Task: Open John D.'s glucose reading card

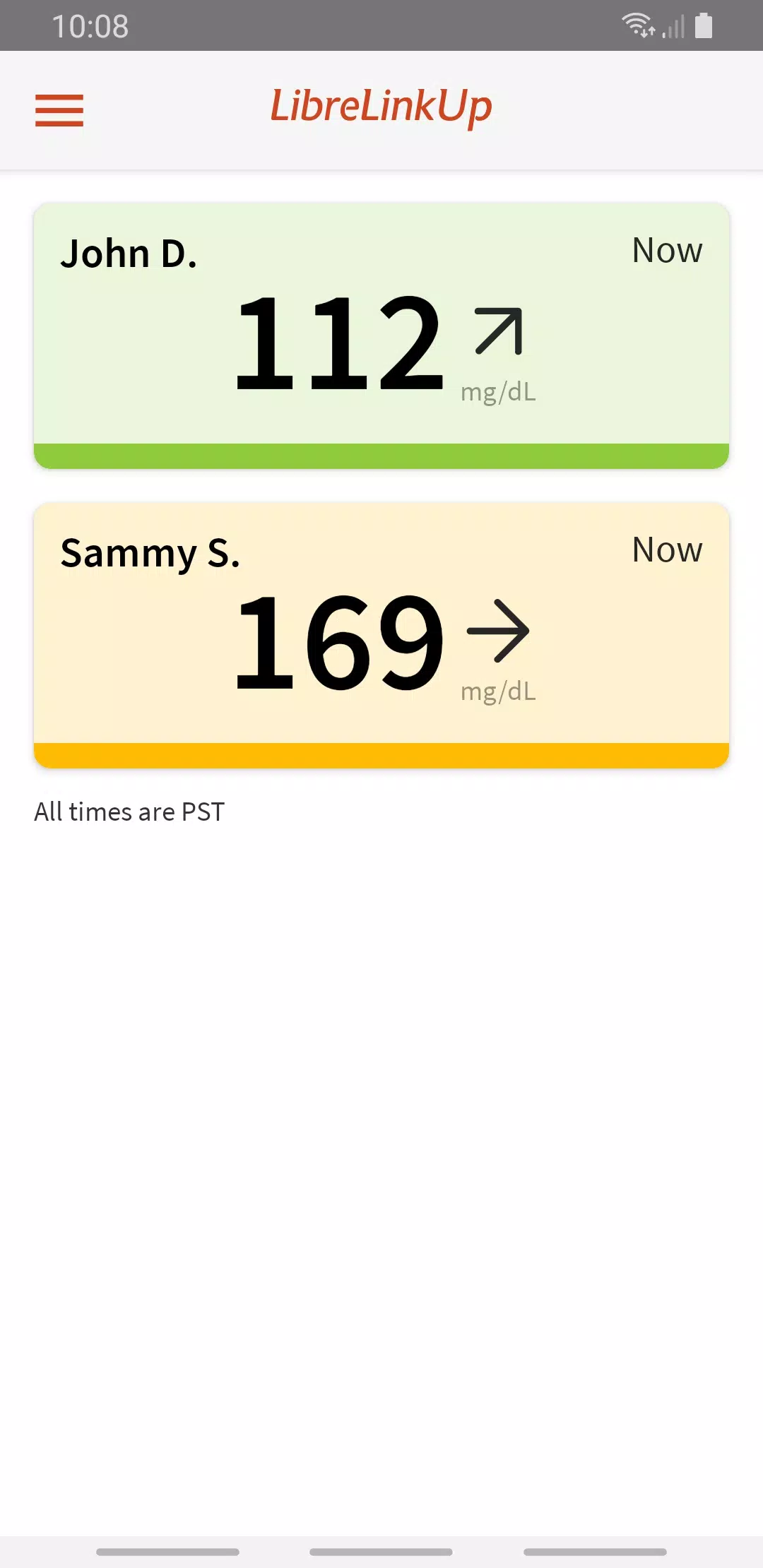Action: 381,335
